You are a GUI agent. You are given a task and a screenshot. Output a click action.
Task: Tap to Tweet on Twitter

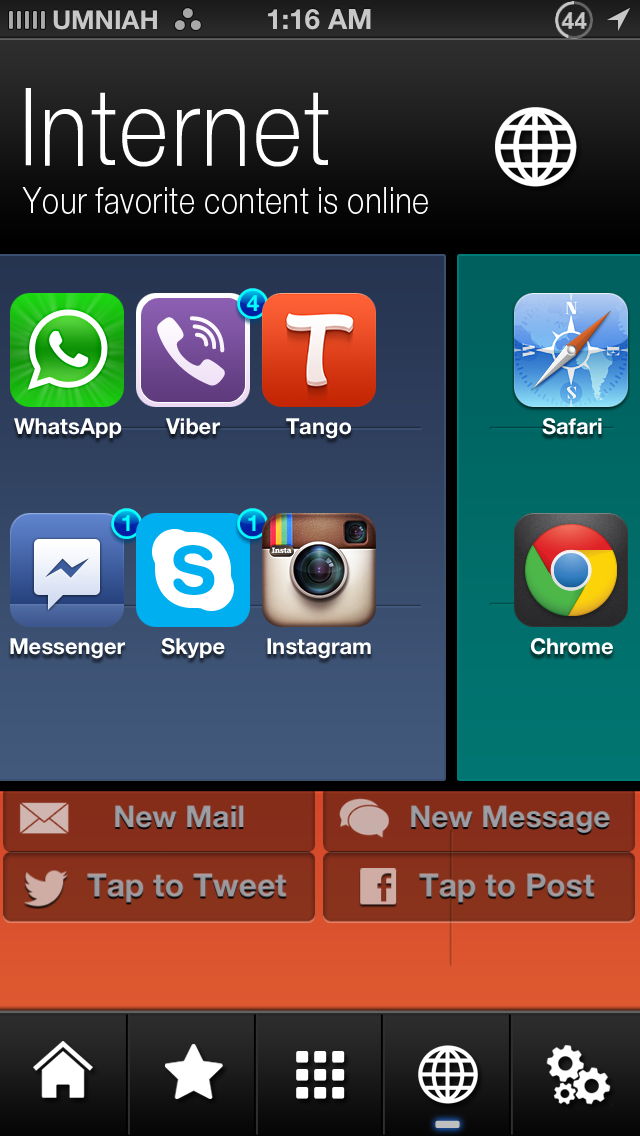[x=160, y=887]
